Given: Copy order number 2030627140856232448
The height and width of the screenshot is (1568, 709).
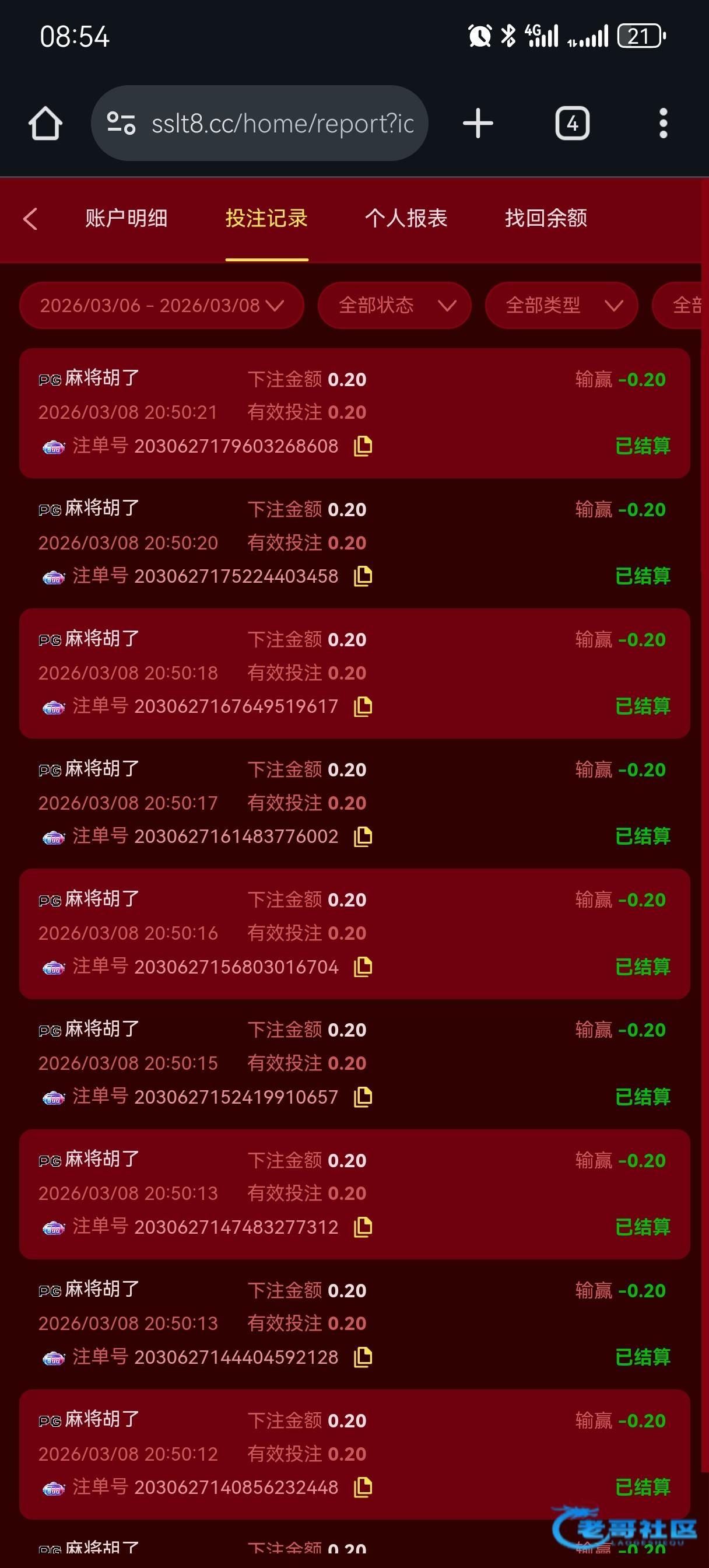Looking at the screenshot, I should click(363, 1487).
